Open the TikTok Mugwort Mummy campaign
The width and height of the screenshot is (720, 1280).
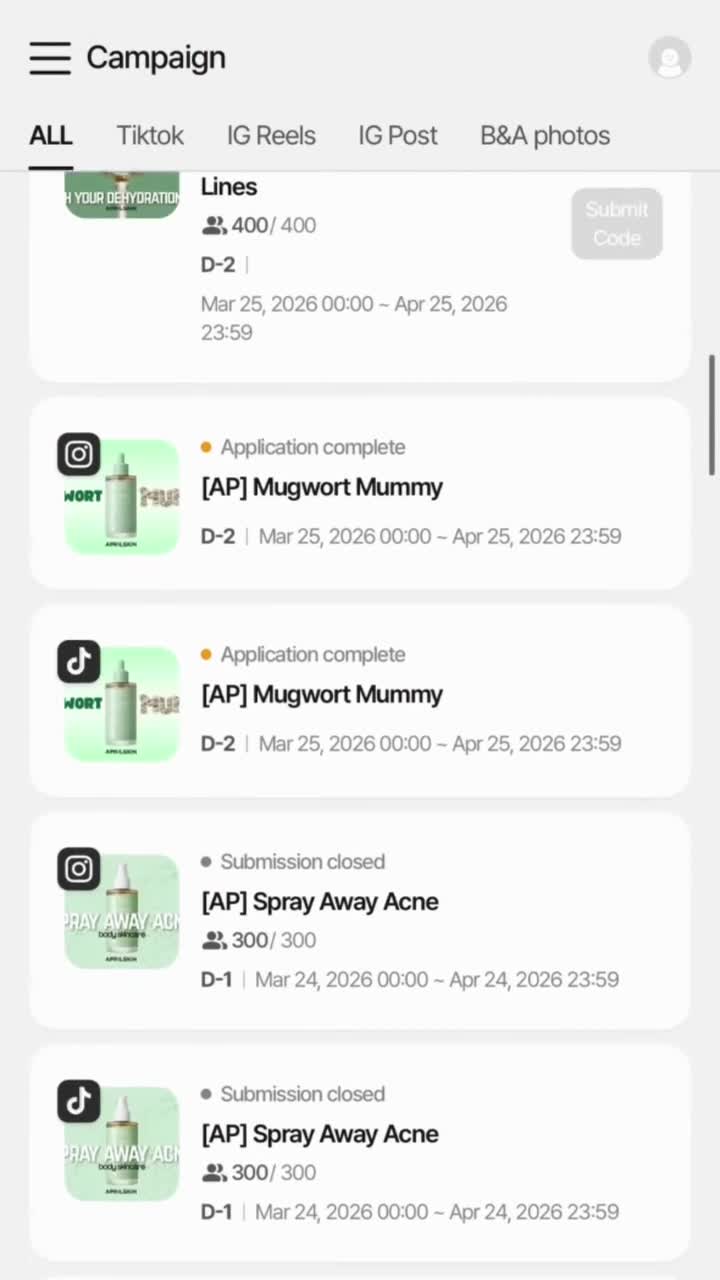pyautogui.click(x=360, y=701)
